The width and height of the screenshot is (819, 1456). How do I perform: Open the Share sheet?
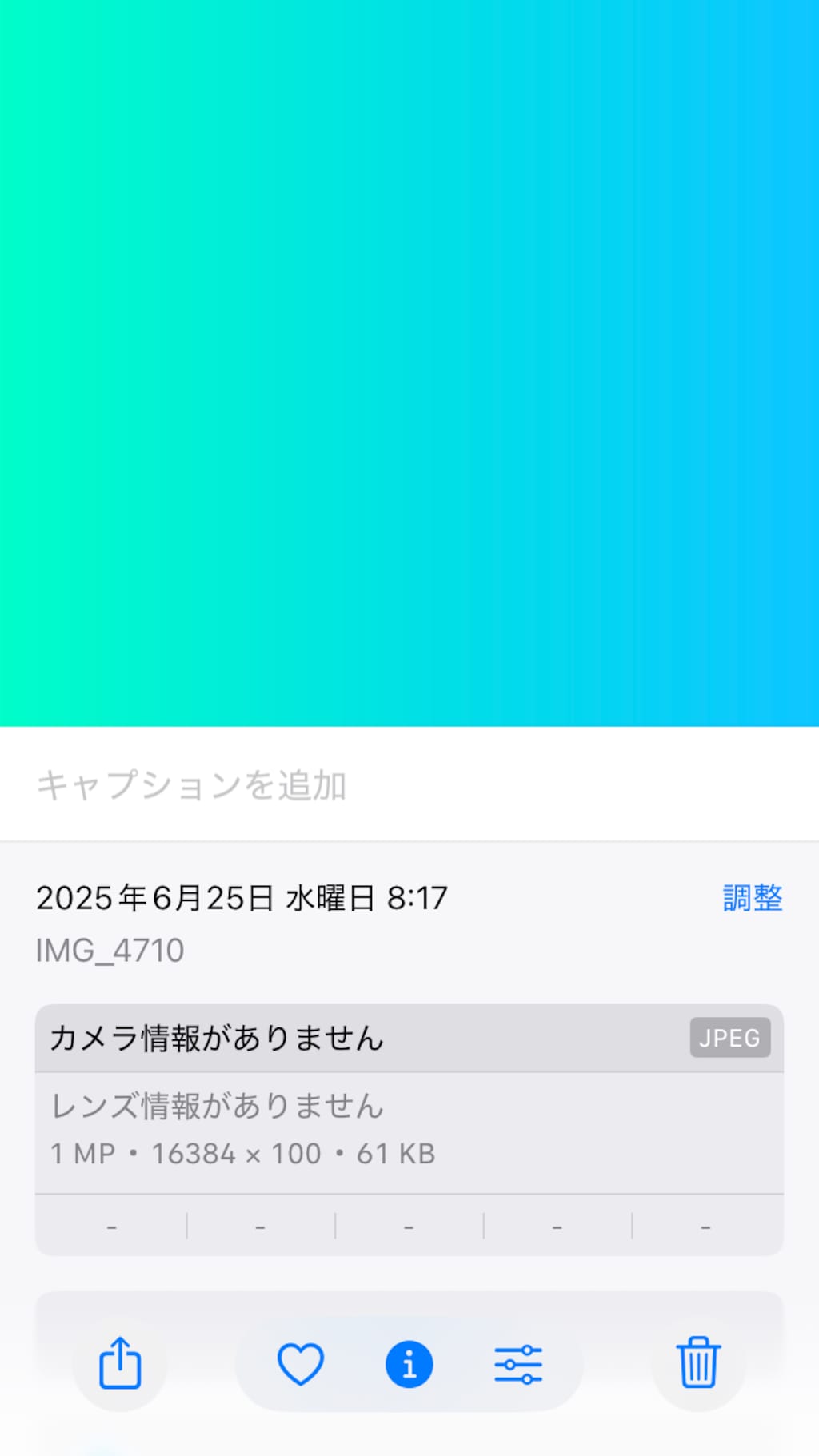tap(119, 1363)
